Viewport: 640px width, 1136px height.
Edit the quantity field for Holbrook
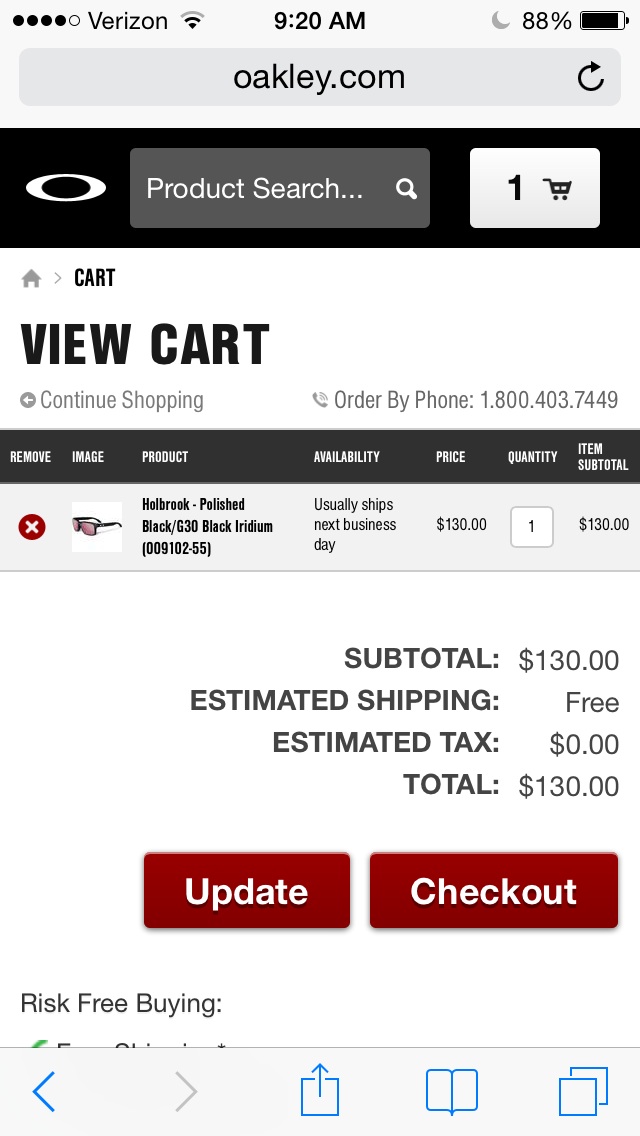coord(531,527)
